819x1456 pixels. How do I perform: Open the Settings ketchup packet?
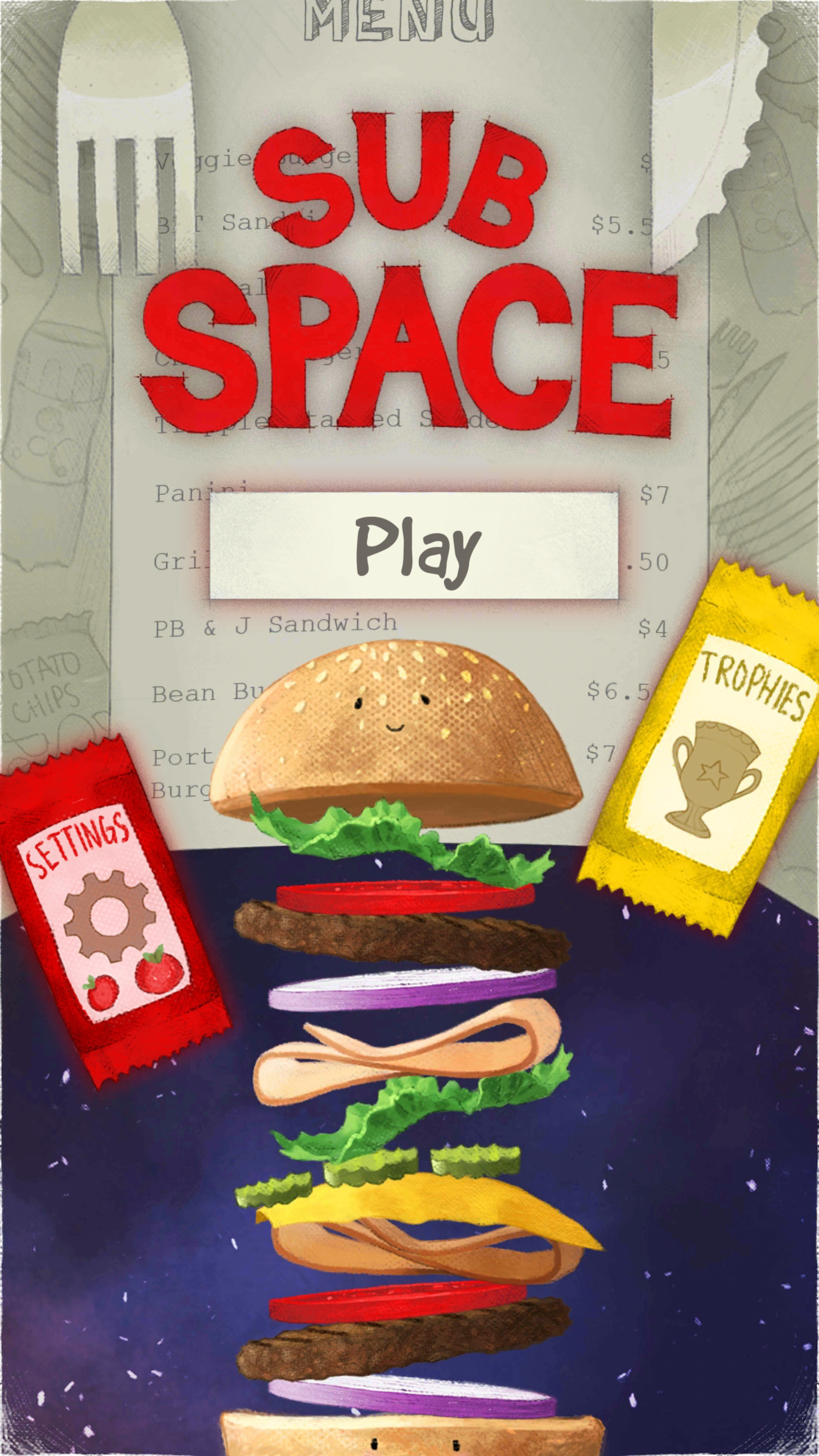point(108,910)
